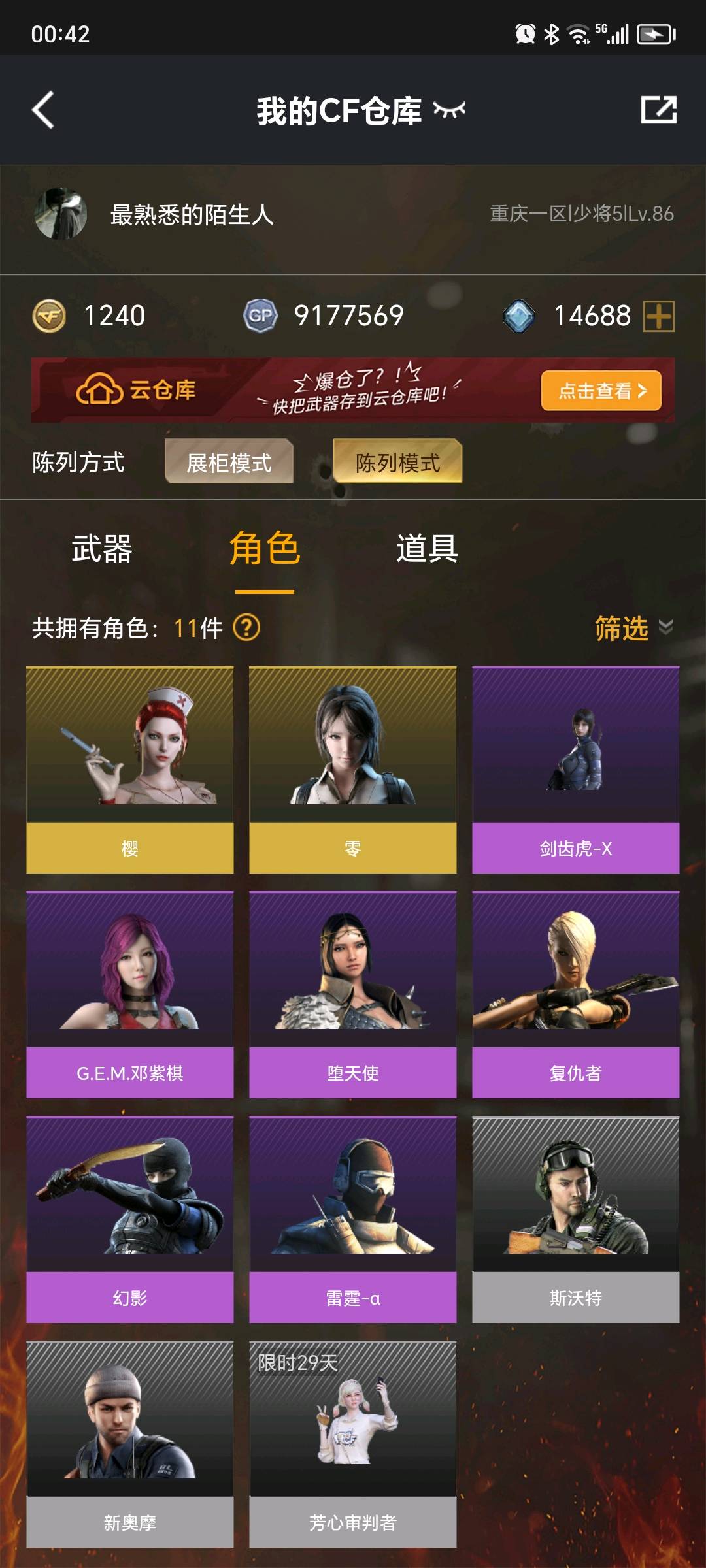Select the 角色 tab

[264, 549]
